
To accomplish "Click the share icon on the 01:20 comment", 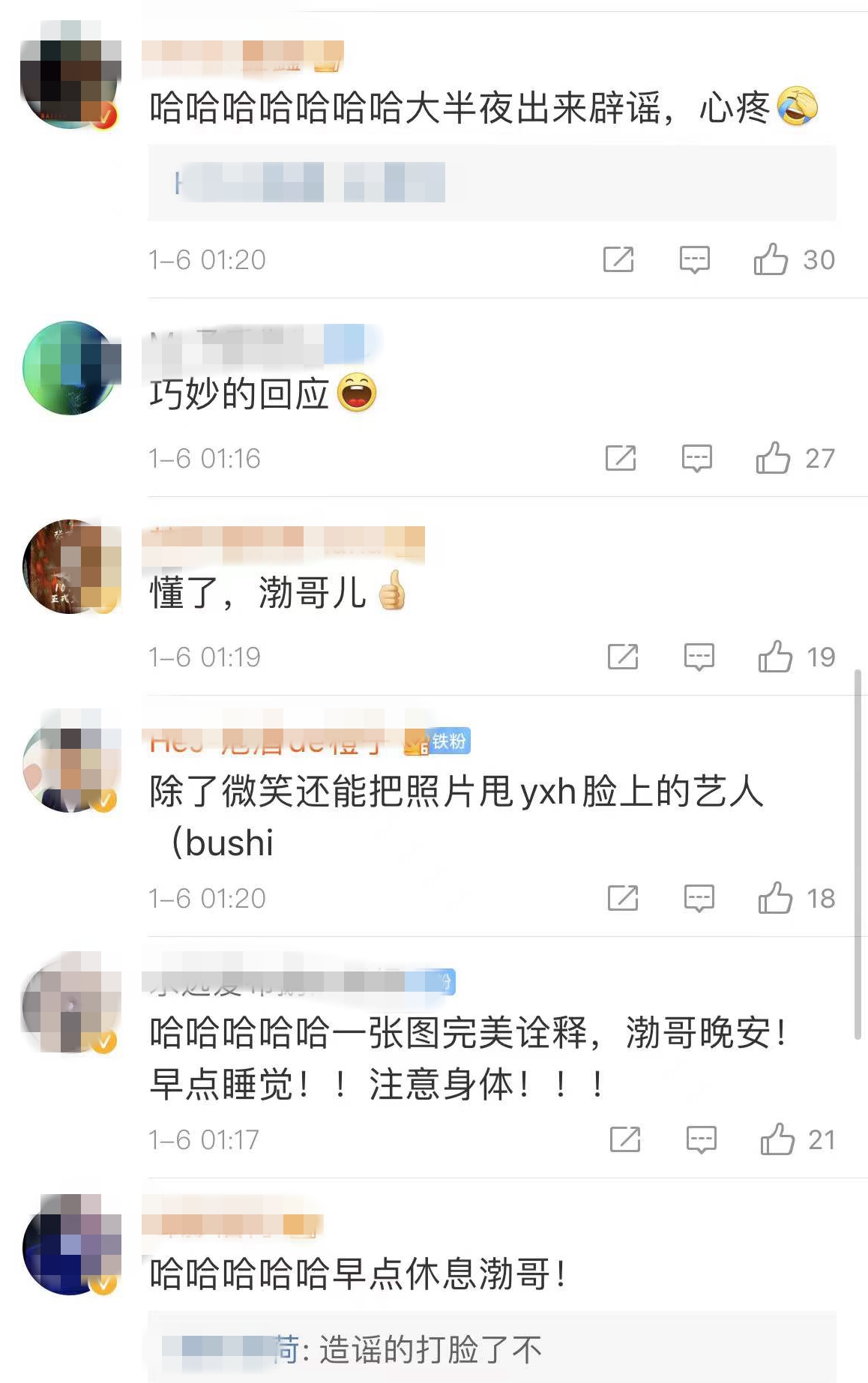I will 624,260.
